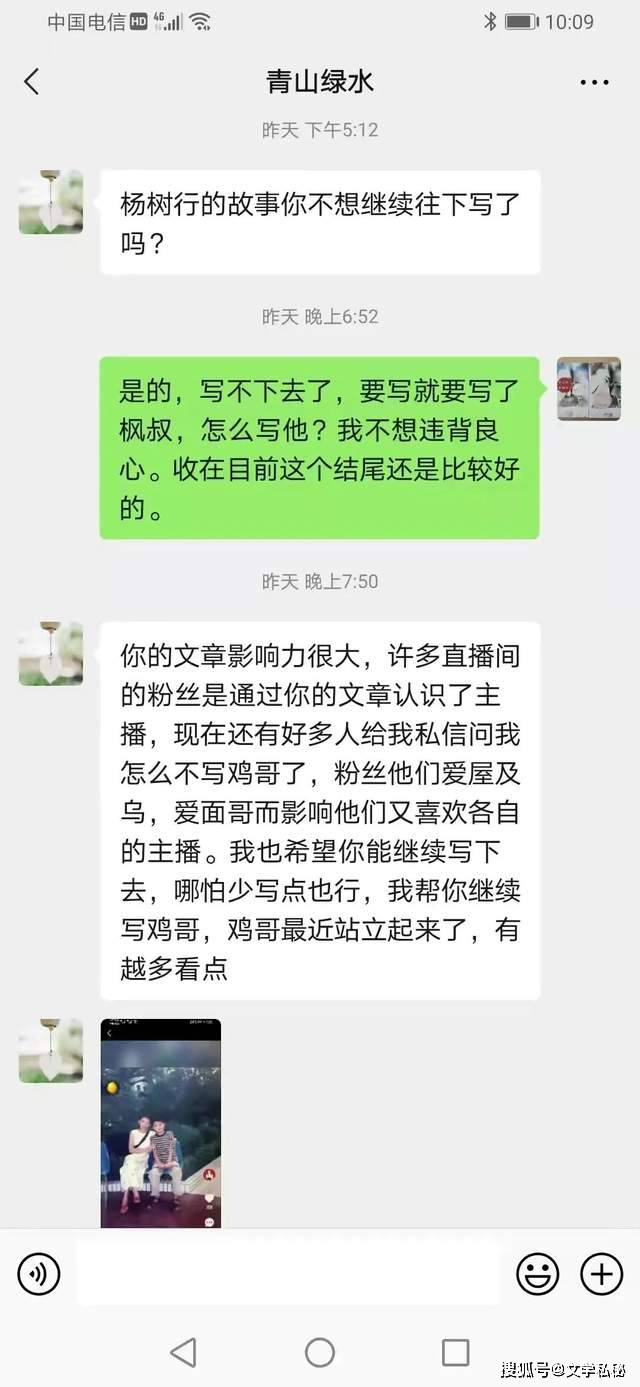Focus the message text field
Image resolution: width=640 pixels, height=1387 pixels.
(x=288, y=1274)
